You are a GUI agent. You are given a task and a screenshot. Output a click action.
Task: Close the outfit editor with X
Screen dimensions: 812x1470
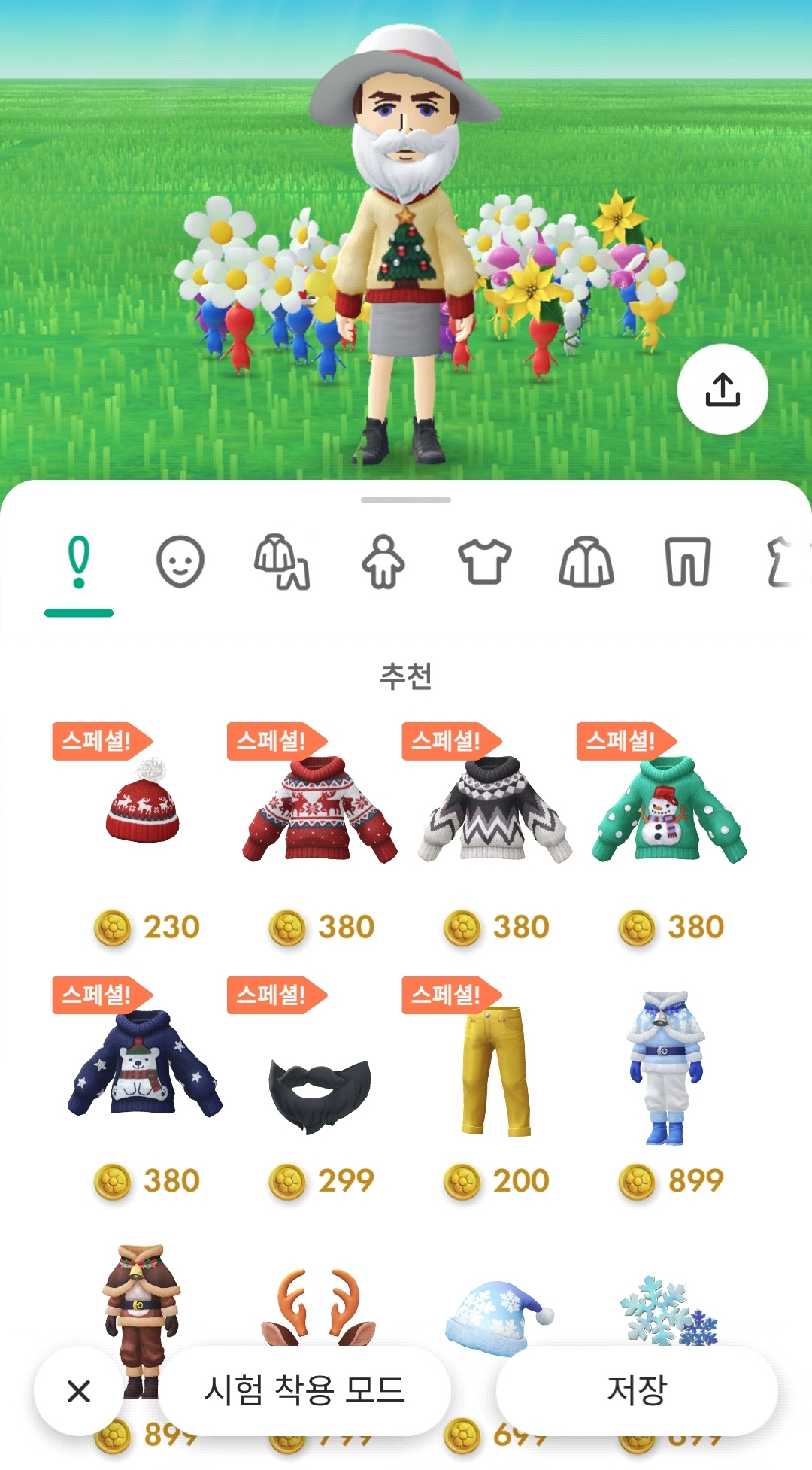tap(79, 1391)
